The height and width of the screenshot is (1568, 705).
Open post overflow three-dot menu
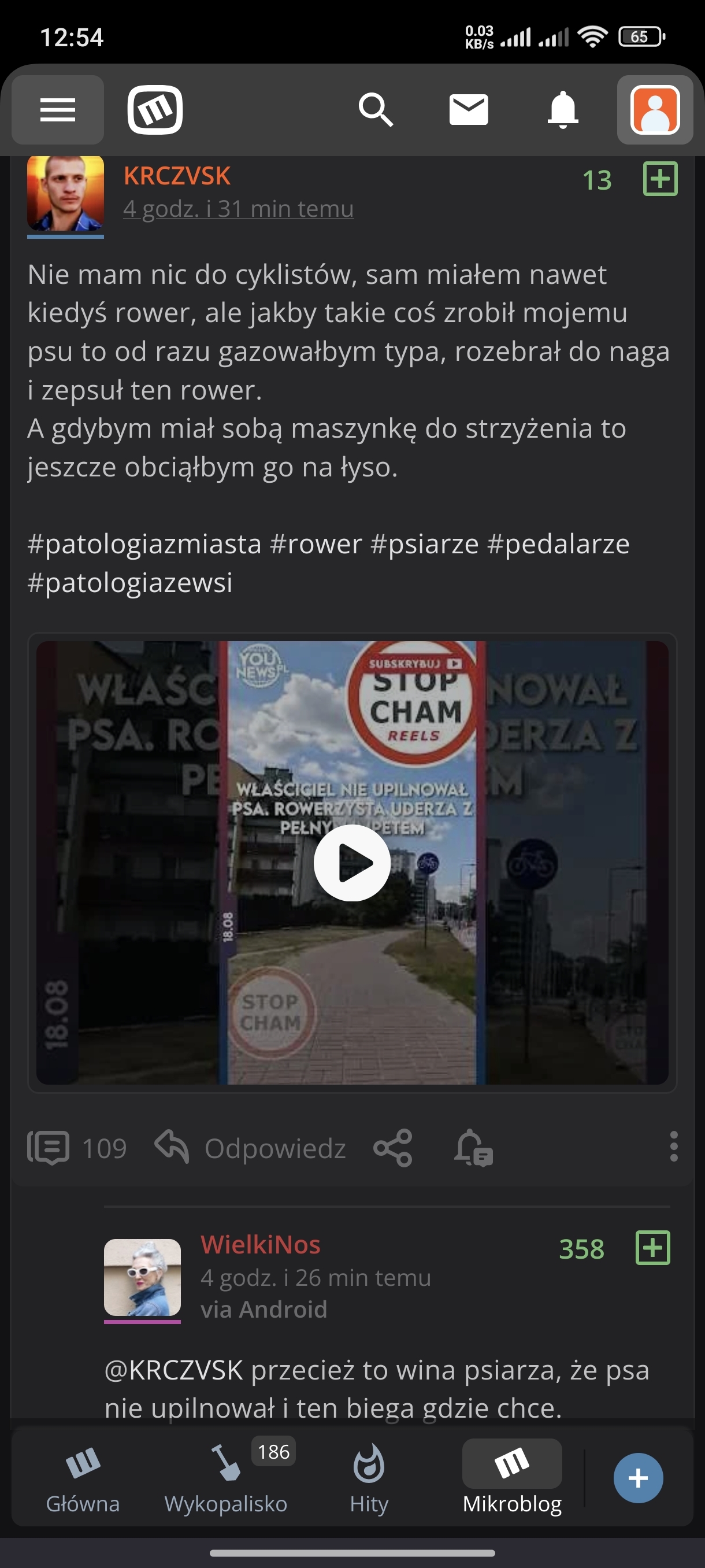673,1148
